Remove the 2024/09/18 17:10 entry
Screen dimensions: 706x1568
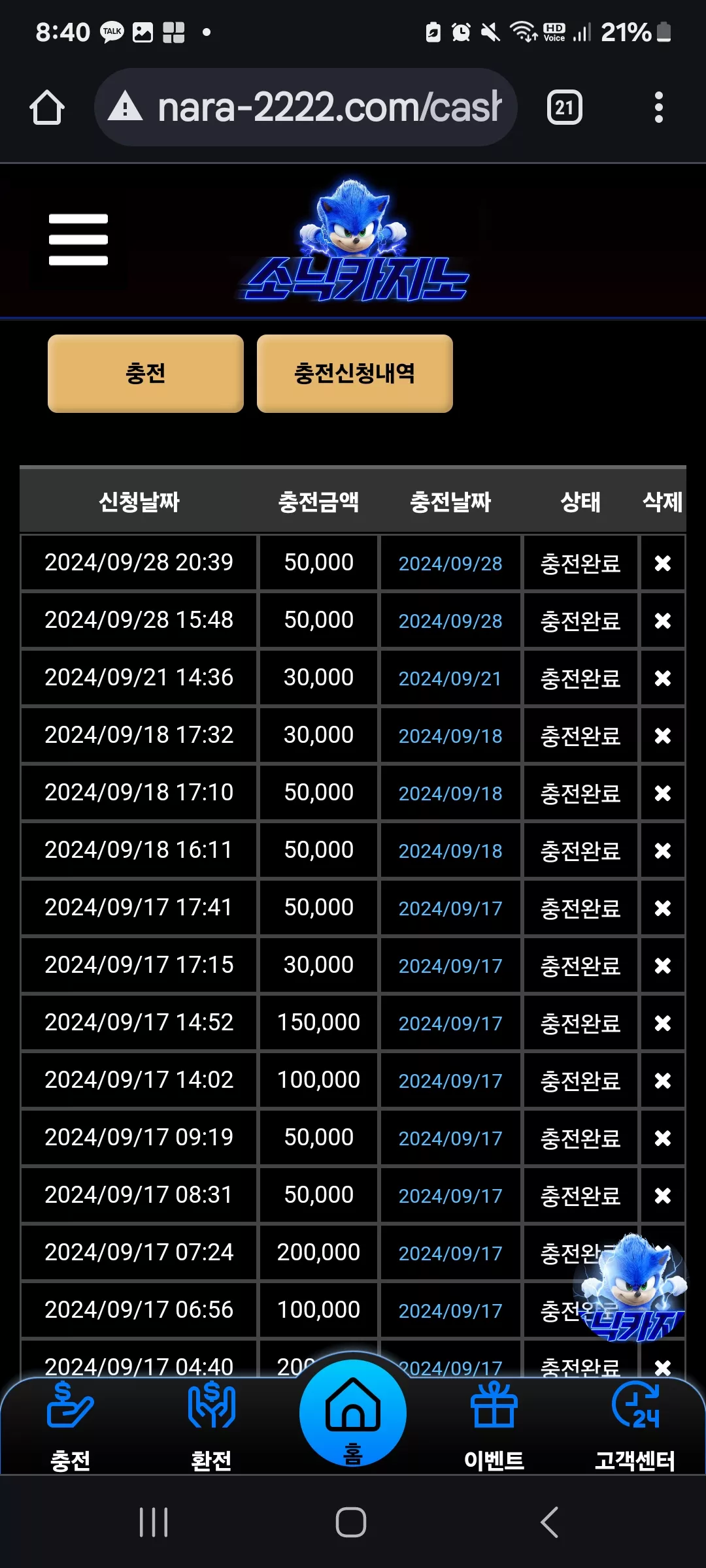663,793
